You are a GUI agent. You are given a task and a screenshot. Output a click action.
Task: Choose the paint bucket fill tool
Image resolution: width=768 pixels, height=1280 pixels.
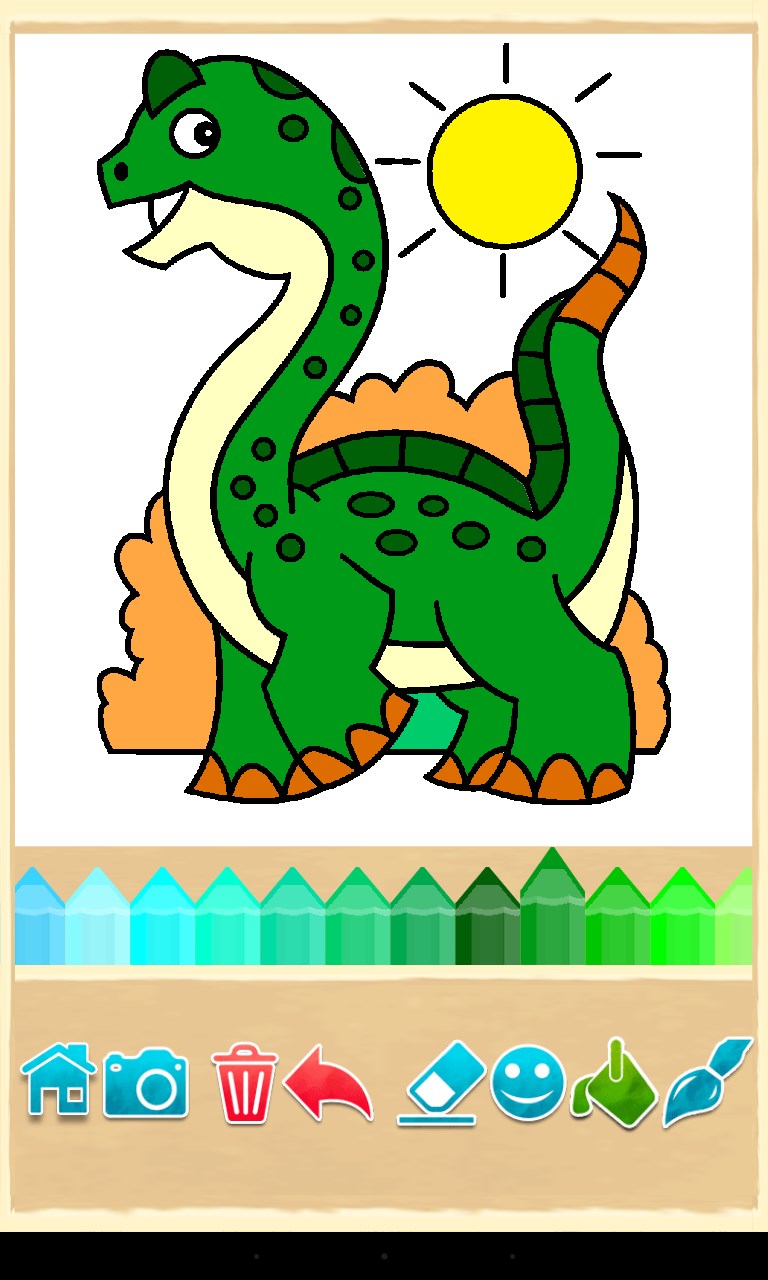pyautogui.click(x=613, y=1084)
